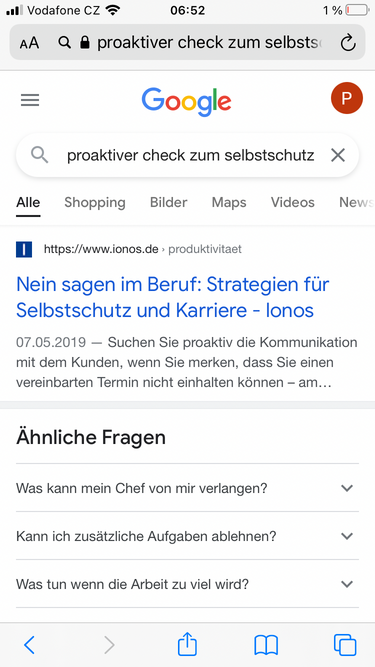Open the Ionos 'Nein sagen im Beruf' result
This screenshot has height=667, width=375.
[173, 297]
